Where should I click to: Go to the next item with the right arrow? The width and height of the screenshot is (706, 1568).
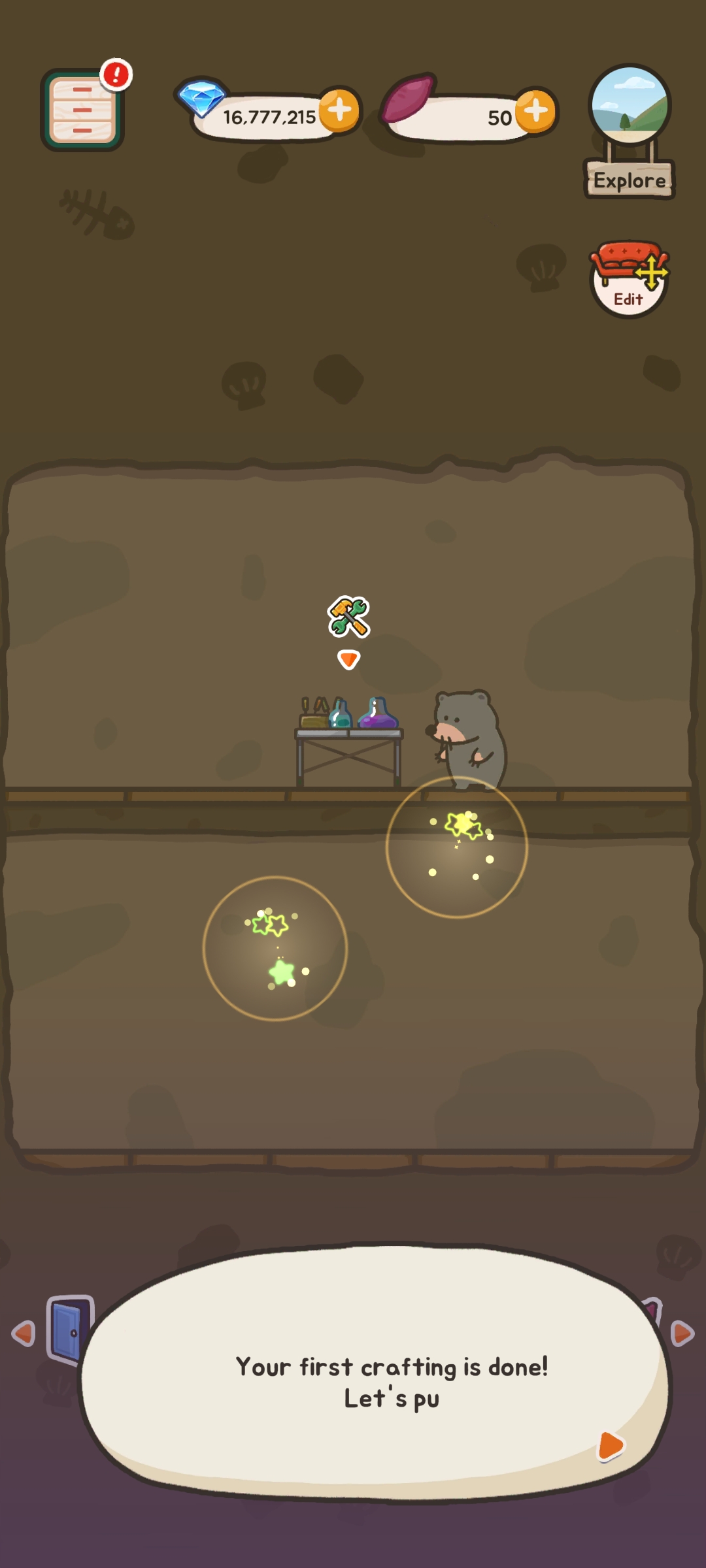coord(682,1333)
